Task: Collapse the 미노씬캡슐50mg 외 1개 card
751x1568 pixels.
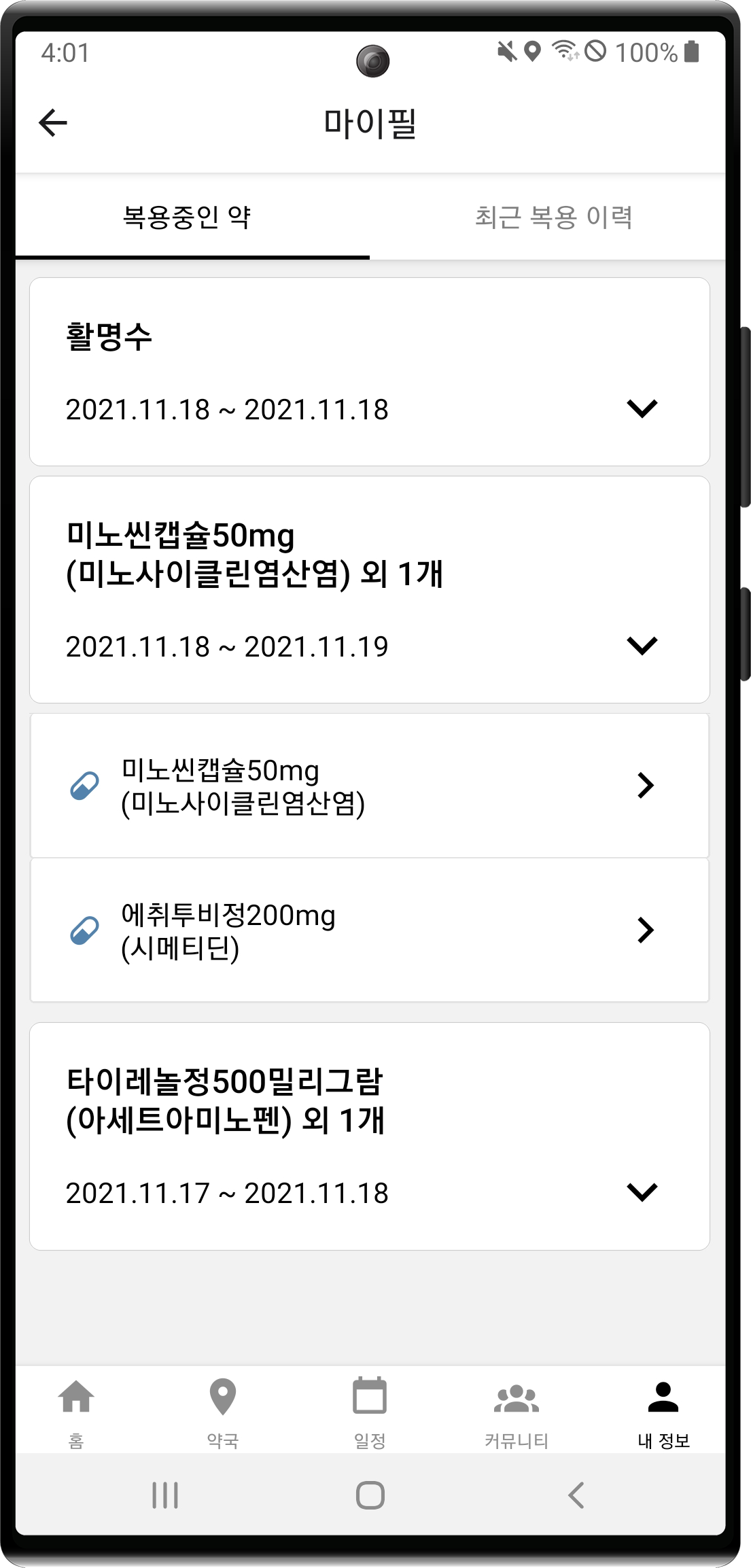Action: [642, 645]
